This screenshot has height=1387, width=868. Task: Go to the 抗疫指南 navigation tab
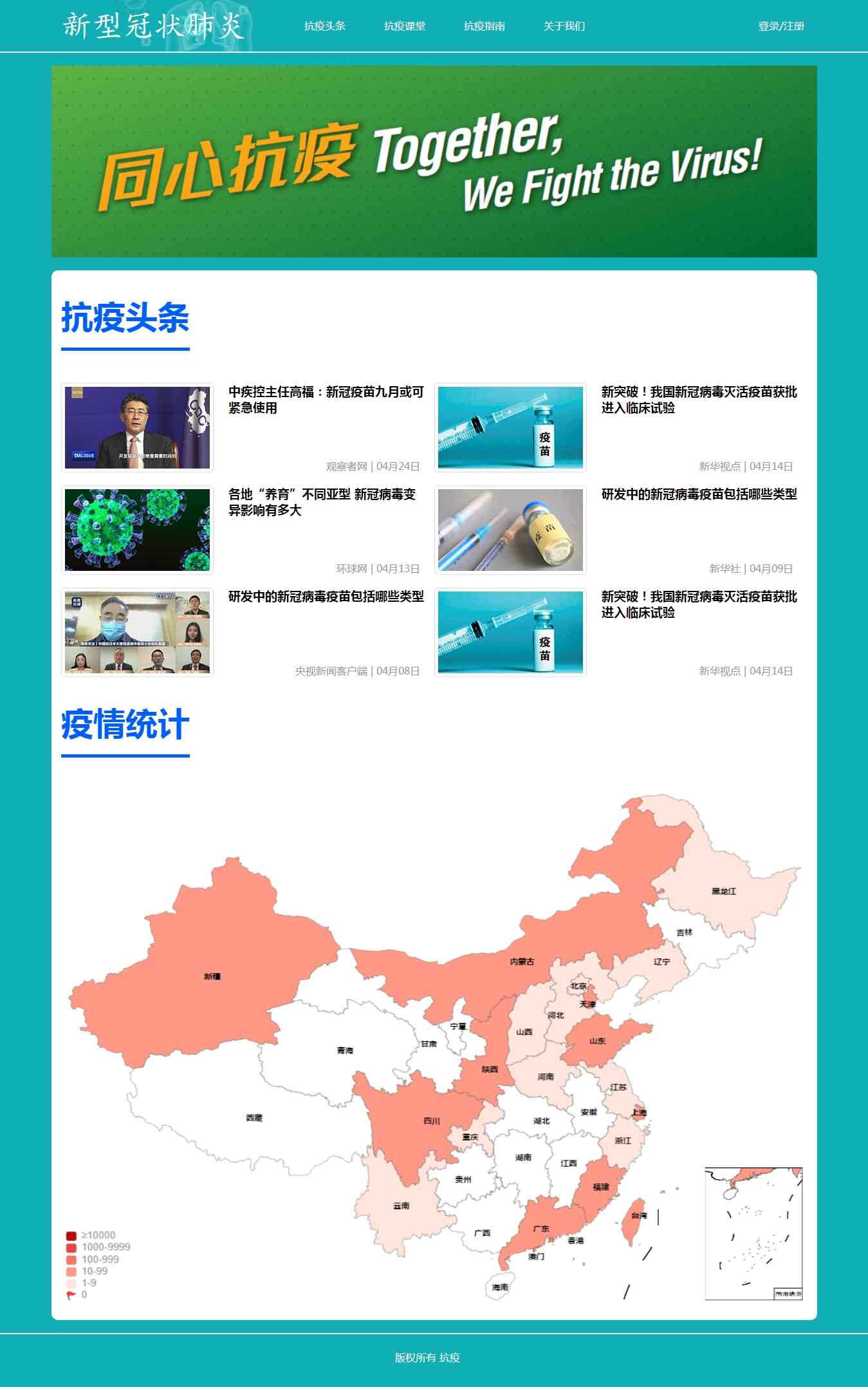(484, 26)
